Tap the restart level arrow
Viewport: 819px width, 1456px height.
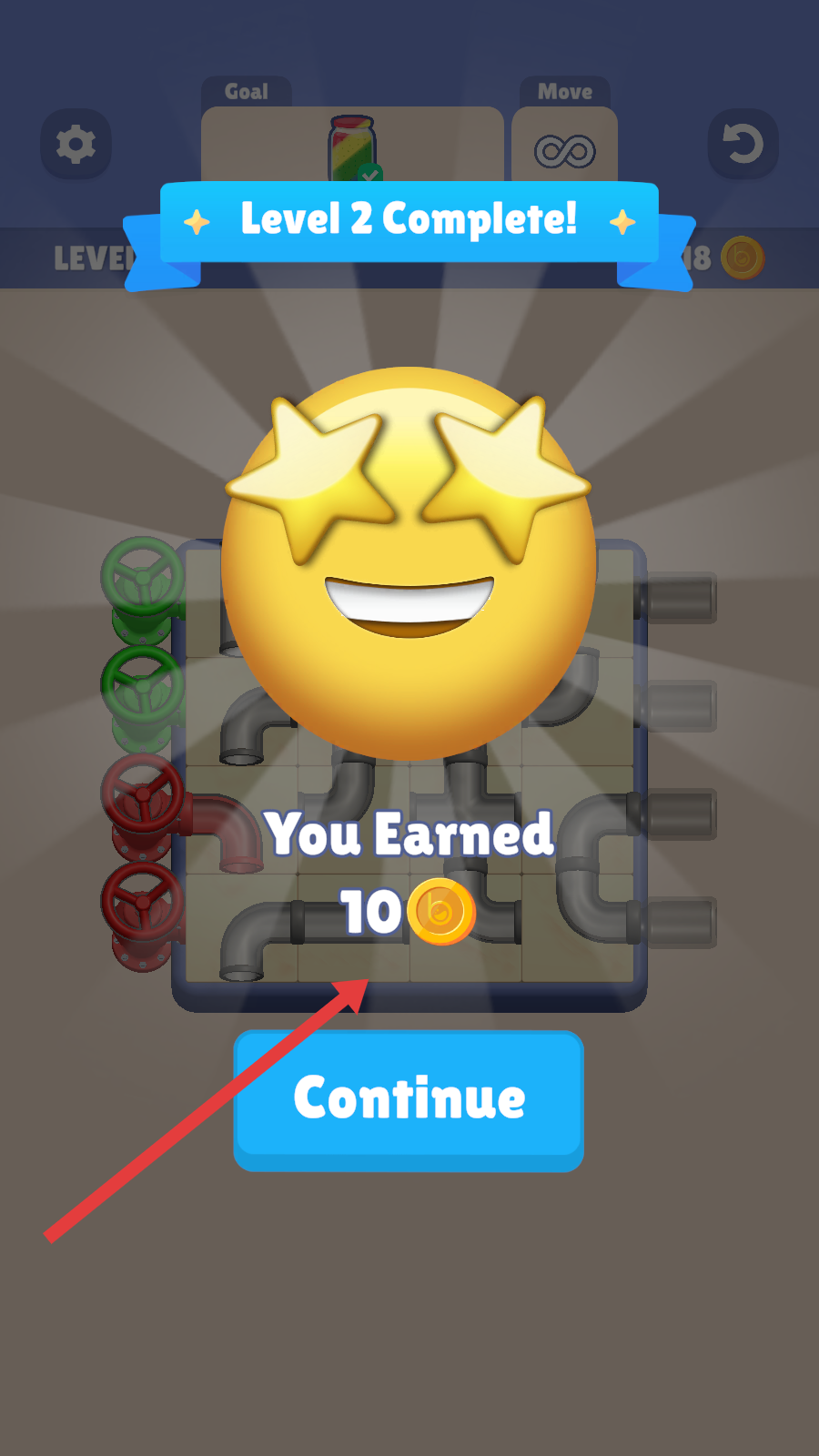(743, 145)
